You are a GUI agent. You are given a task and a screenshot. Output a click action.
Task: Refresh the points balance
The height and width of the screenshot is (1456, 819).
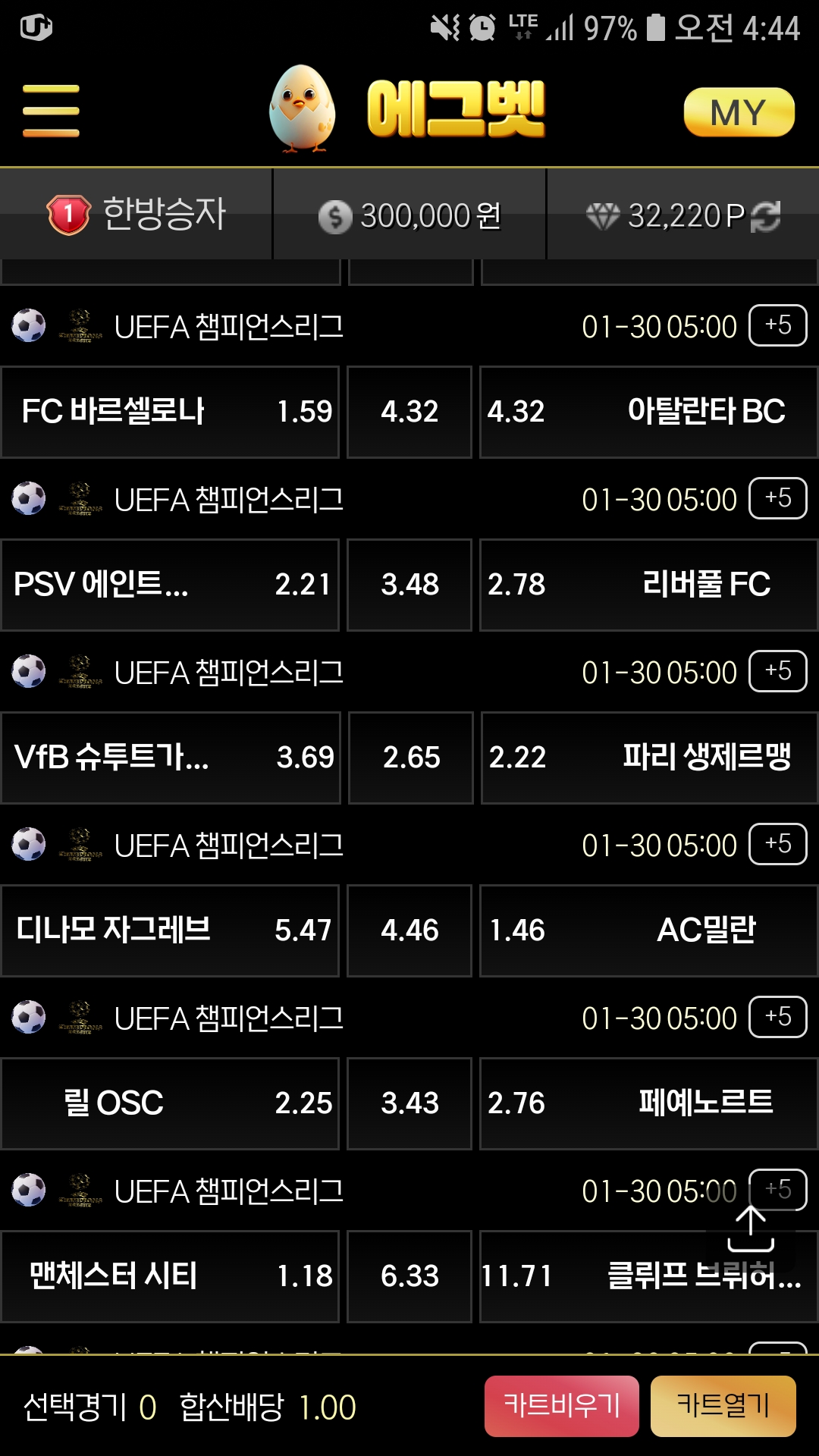tap(766, 216)
